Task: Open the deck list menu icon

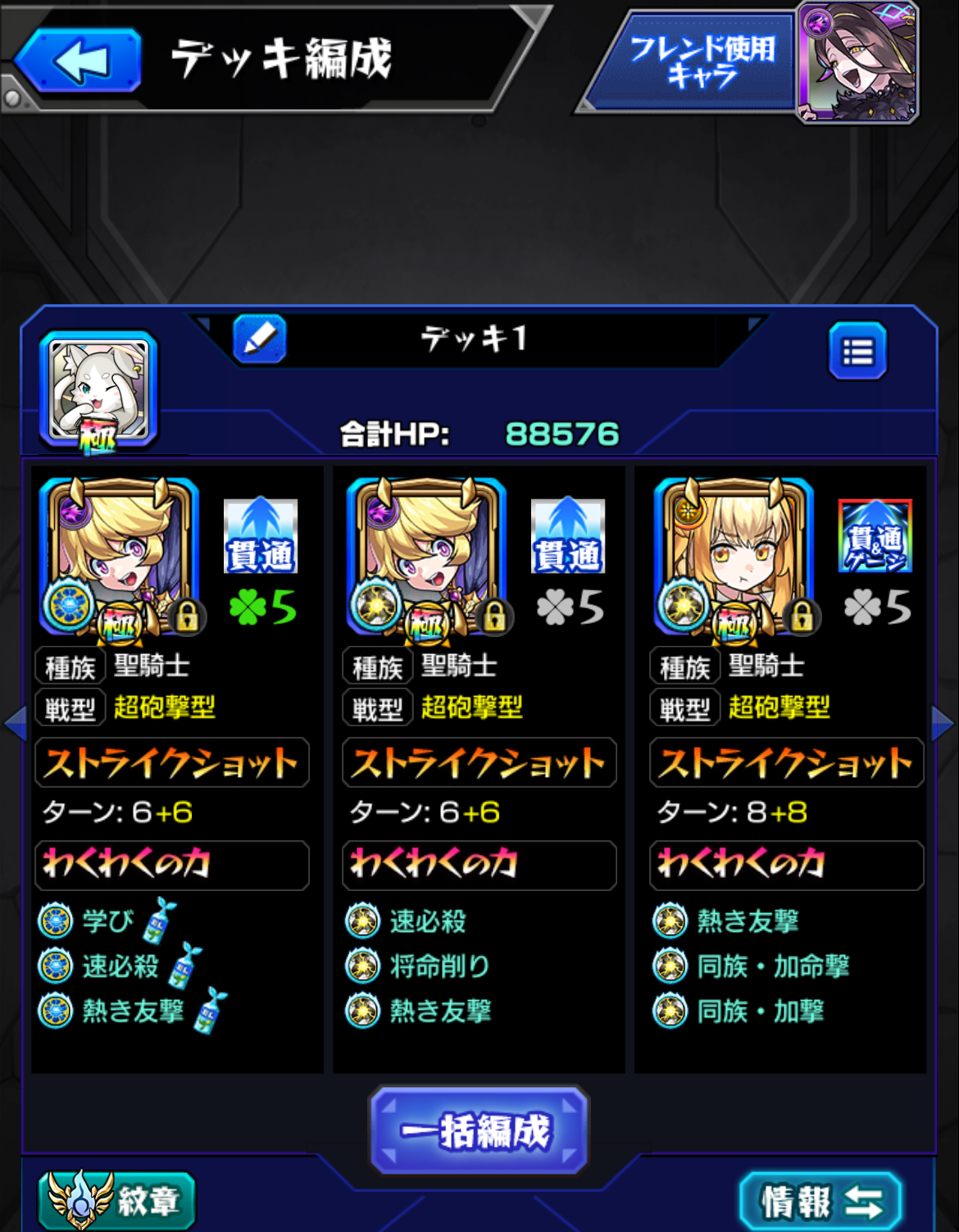Action: [857, 352]
